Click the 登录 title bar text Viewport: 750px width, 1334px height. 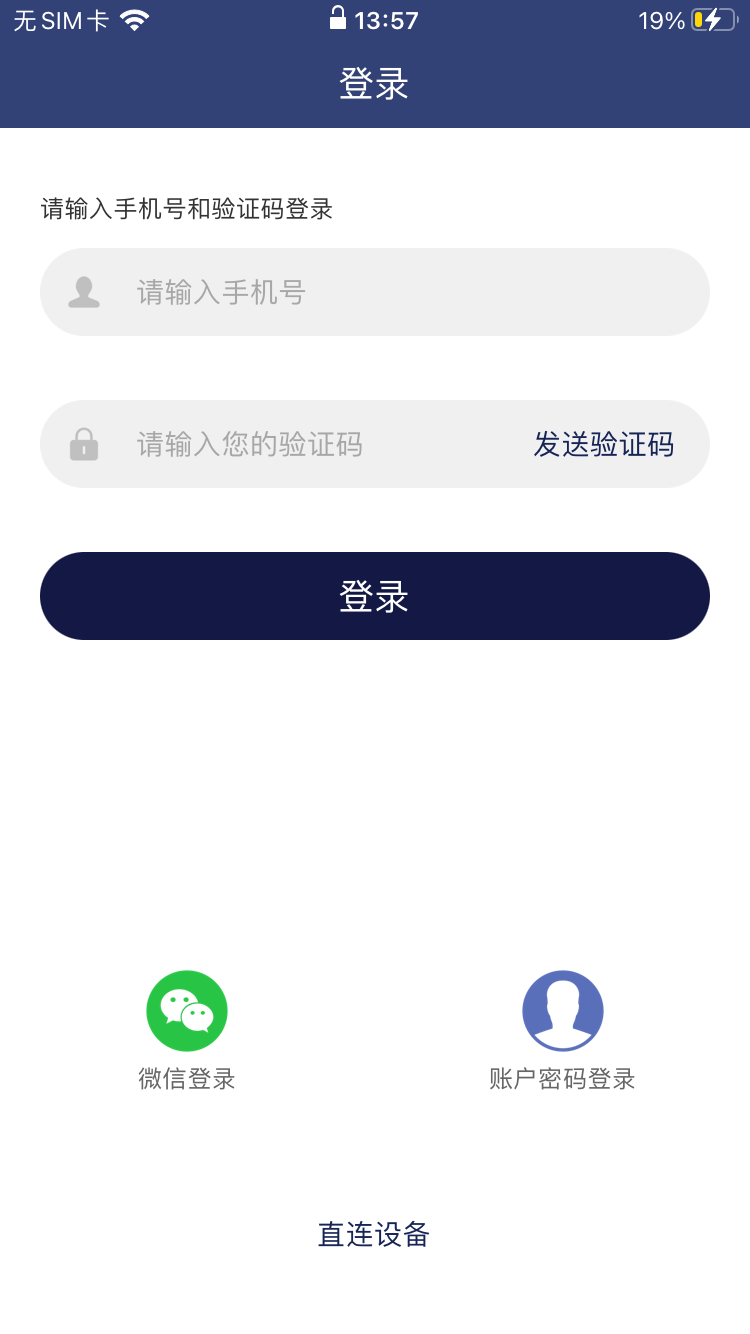pos(374,84)
